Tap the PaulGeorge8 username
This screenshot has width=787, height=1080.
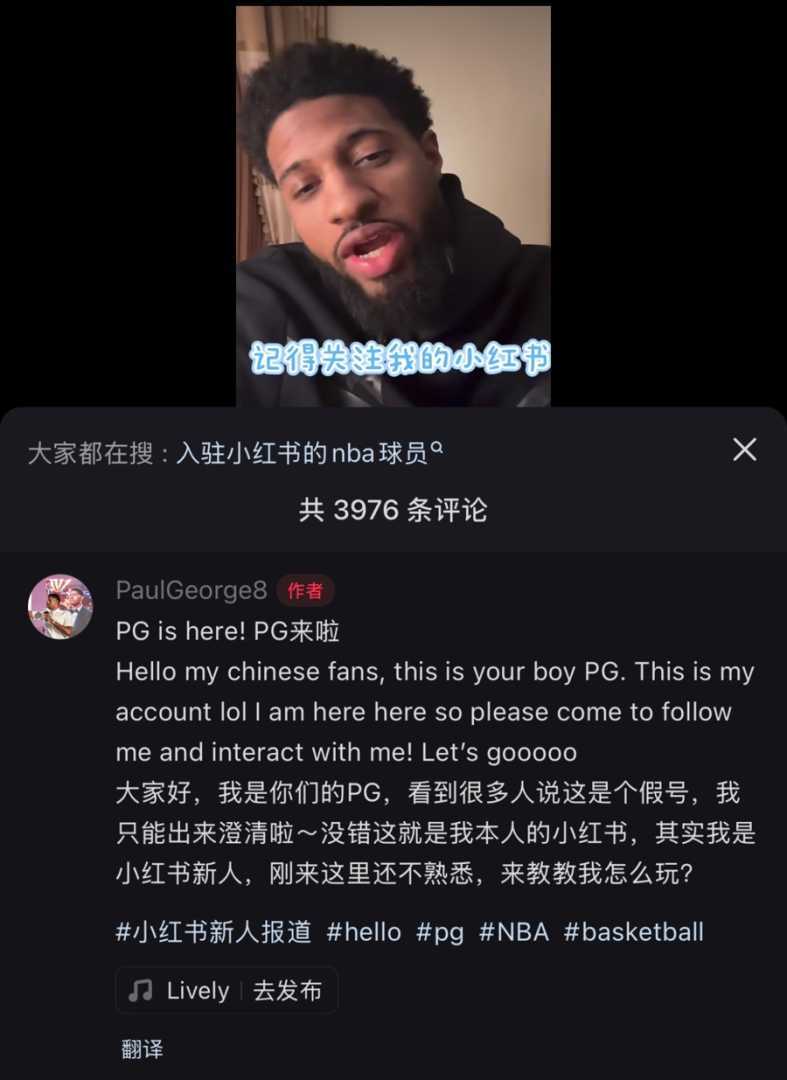tap(191, 590)
